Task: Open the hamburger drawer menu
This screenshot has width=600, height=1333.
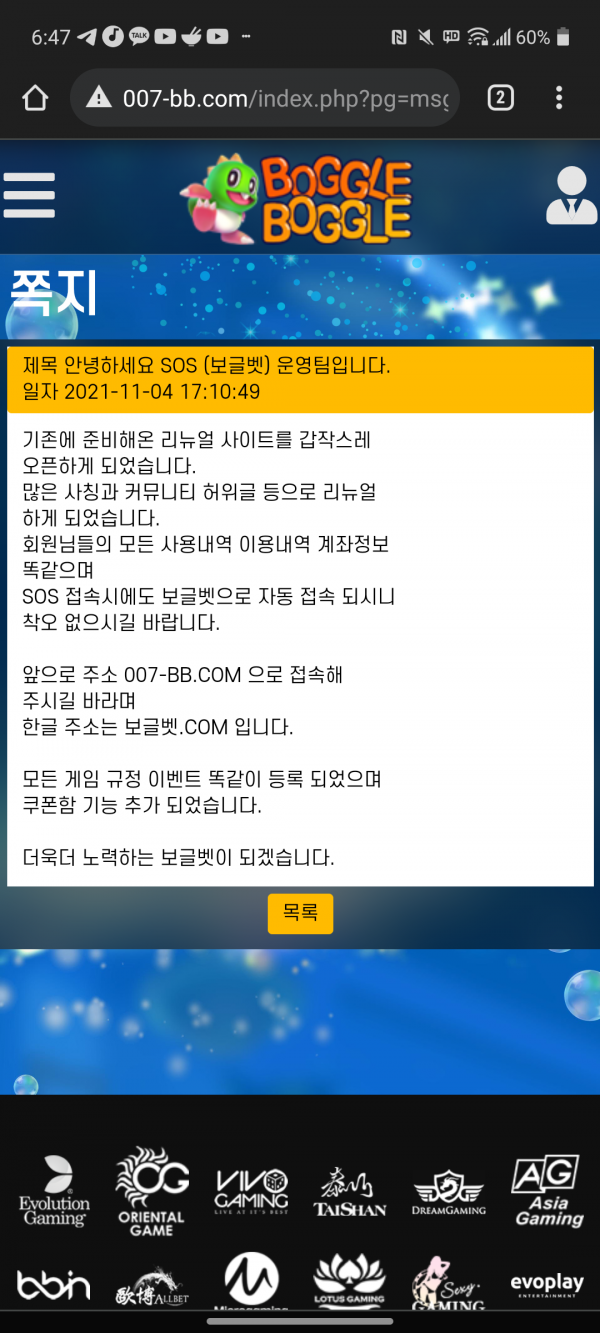Action: 29,195
